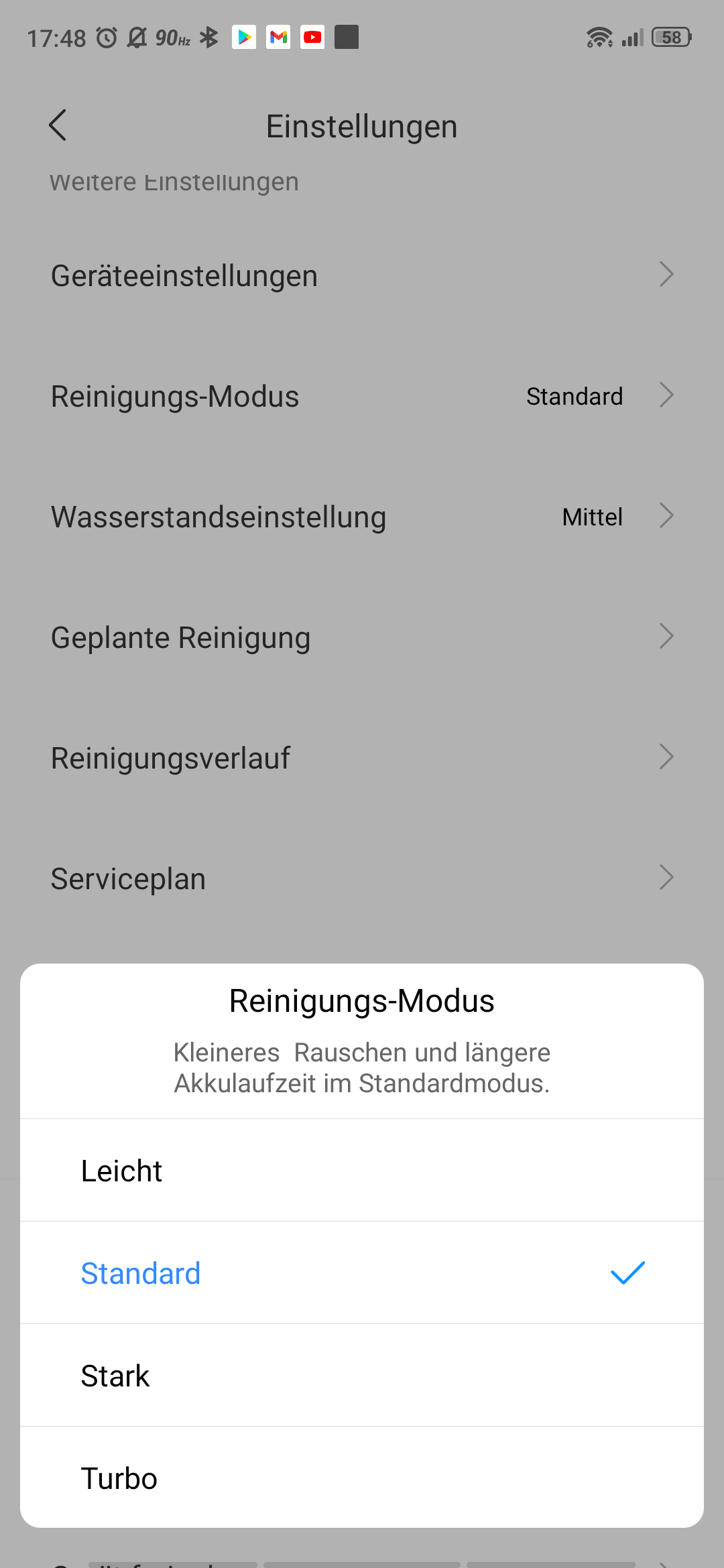Choose the Standard cleaning mode
The height and width of the screenshot is (1568, 724).
pyautogui.click(x=362, y=1272)
